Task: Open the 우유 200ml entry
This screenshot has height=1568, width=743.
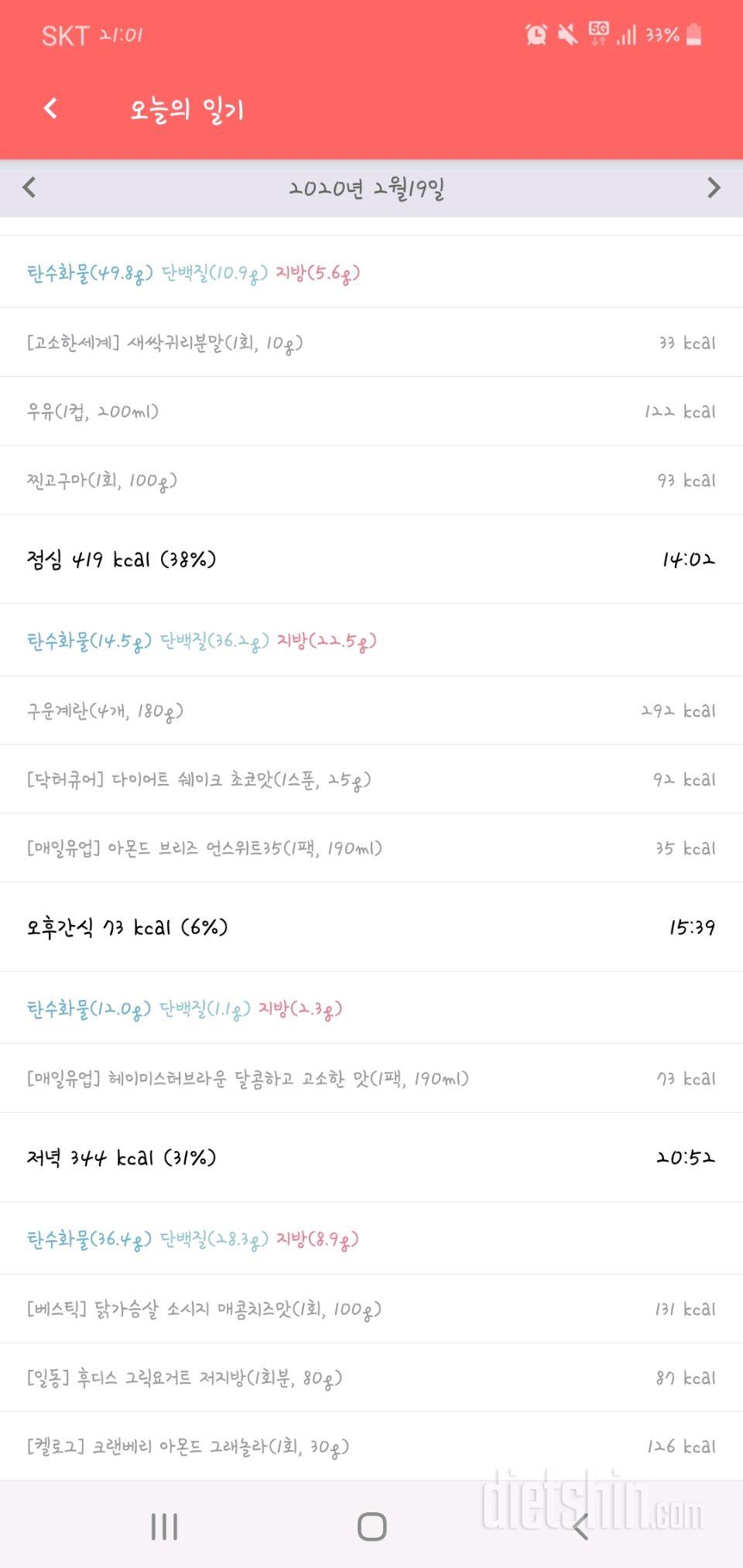Action: pos(371,411)
